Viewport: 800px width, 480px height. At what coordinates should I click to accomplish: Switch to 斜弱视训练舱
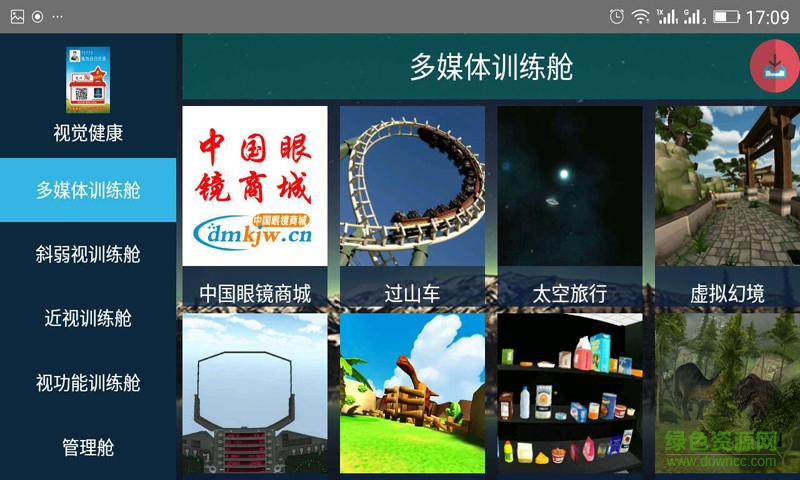coord(88,254)
